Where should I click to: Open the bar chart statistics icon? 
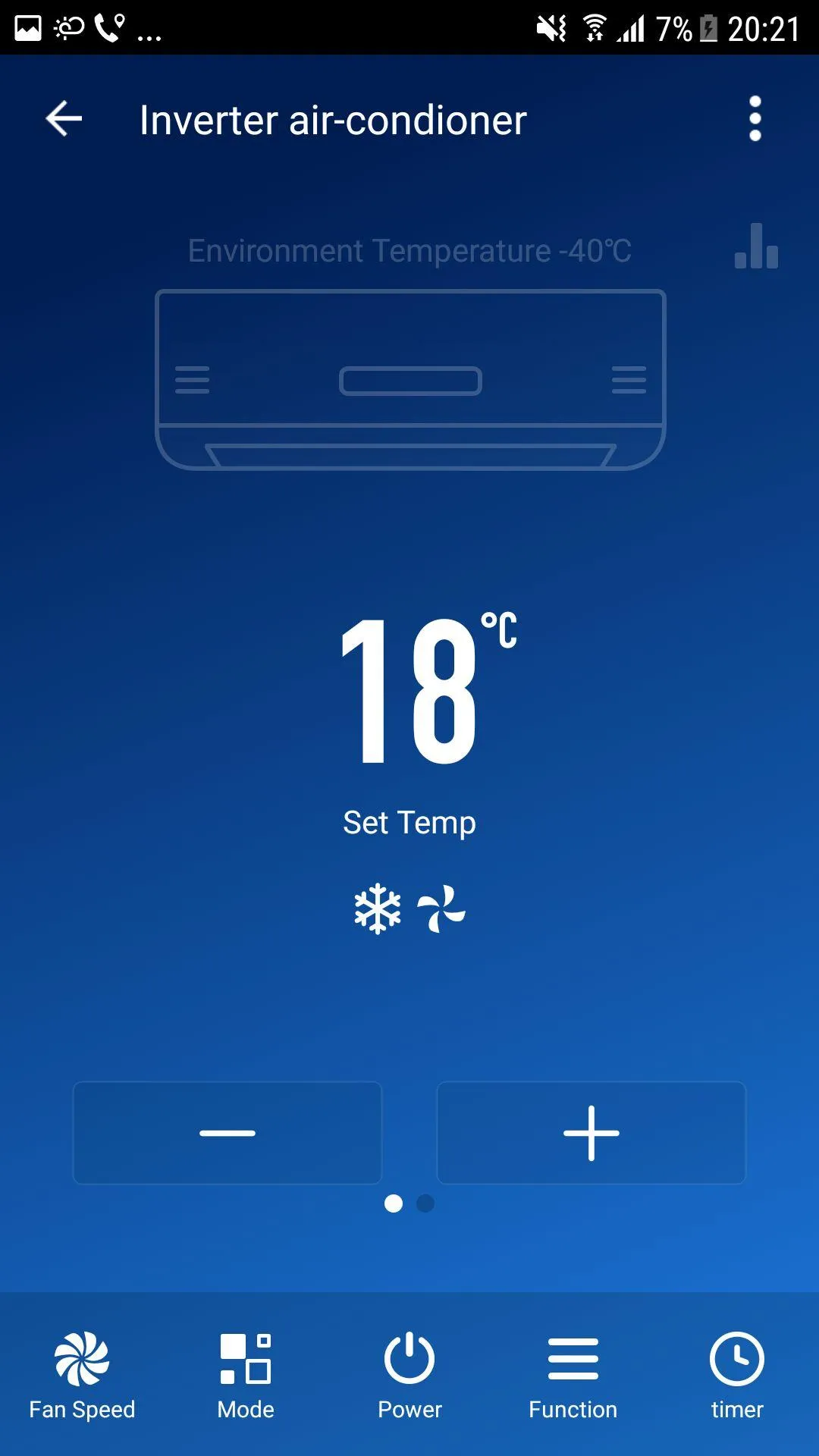pyautogui.click(x=756, y=246)
